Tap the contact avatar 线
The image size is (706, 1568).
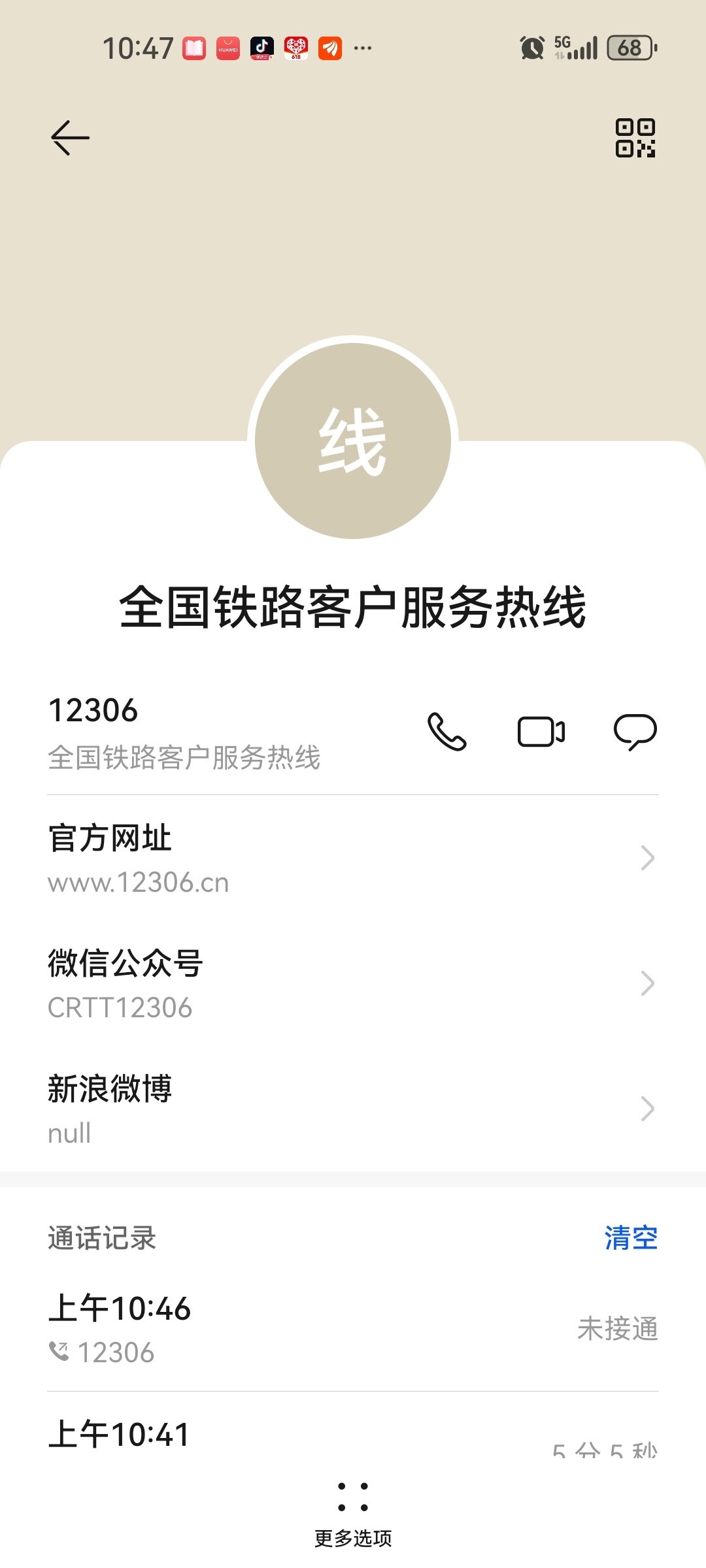tap(353, 441)
